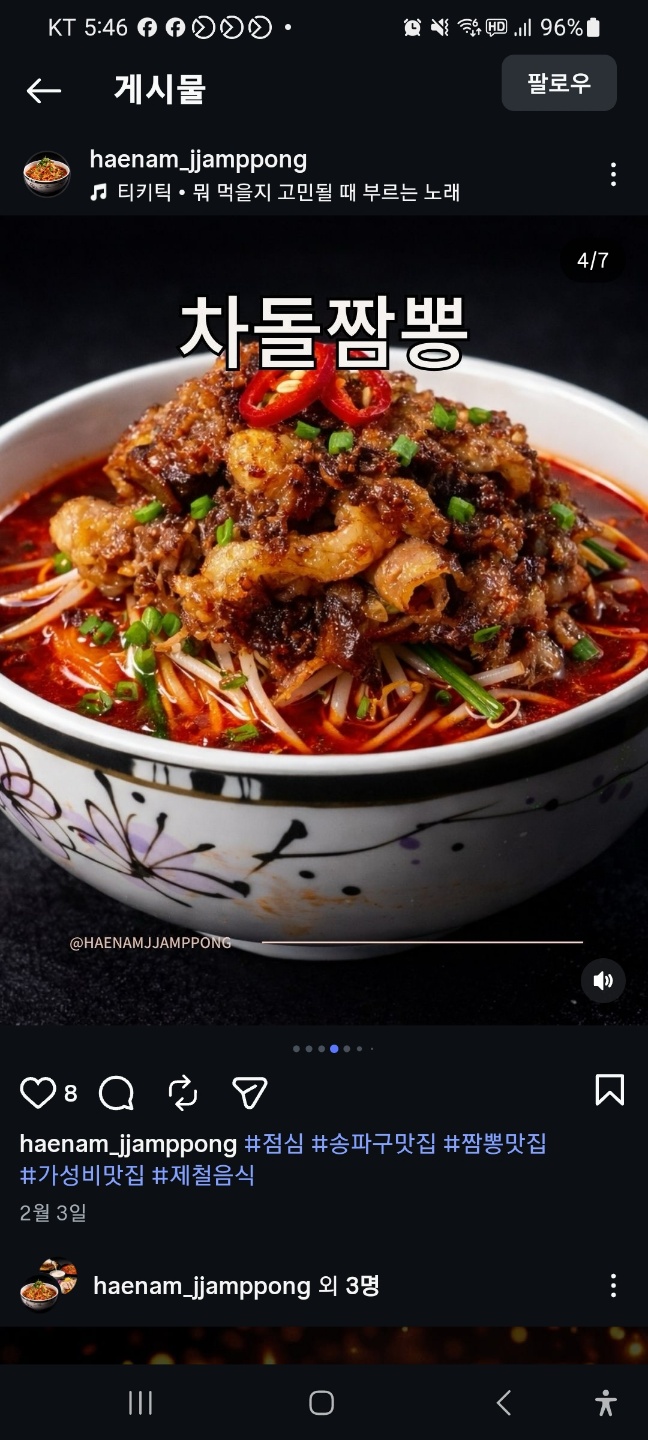Viewport: 648px width, 1440px height.
Task: Open the #제철음식 hashtag
Action: pyautogui.click(x=203, y=1175)
